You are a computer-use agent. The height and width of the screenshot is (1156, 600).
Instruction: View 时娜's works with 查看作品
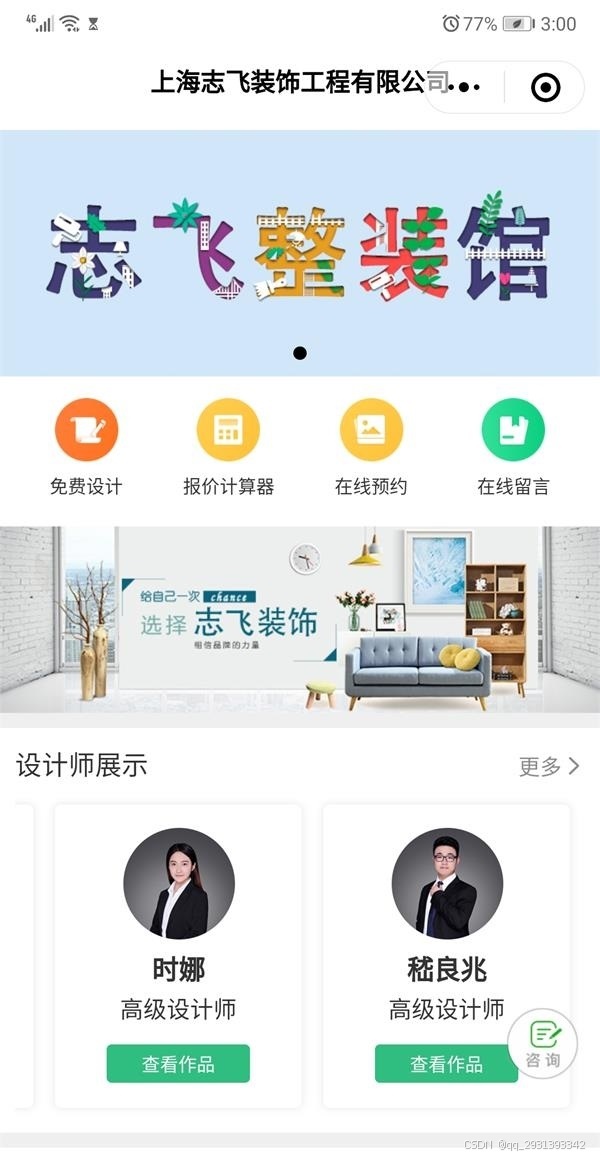(x=178, y=1064)
